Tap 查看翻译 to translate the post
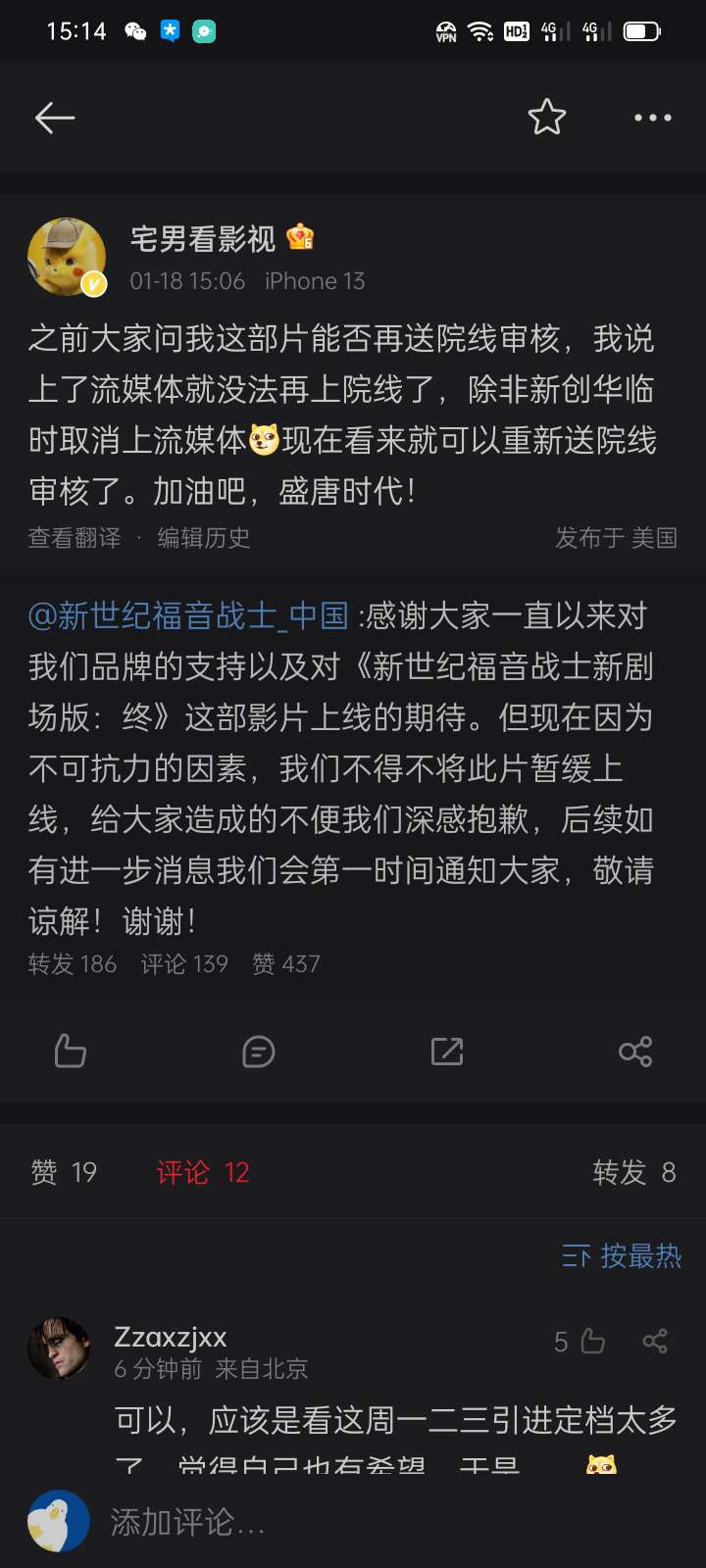This screenshot has height=1568, width=706. (x=75, y=538)
